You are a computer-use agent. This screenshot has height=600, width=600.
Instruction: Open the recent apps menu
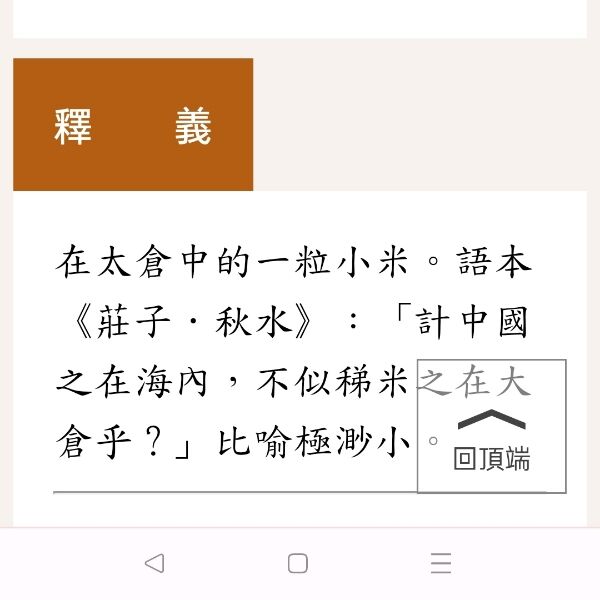(441, 563)
